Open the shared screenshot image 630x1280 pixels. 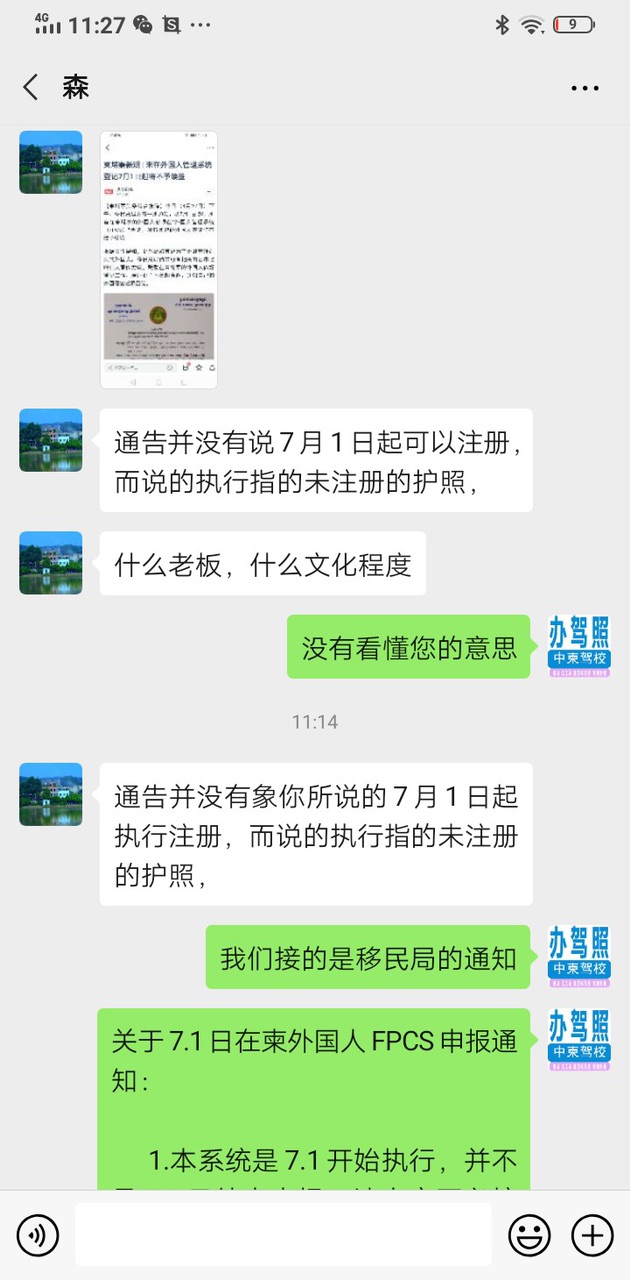click(x=159, y=260)
